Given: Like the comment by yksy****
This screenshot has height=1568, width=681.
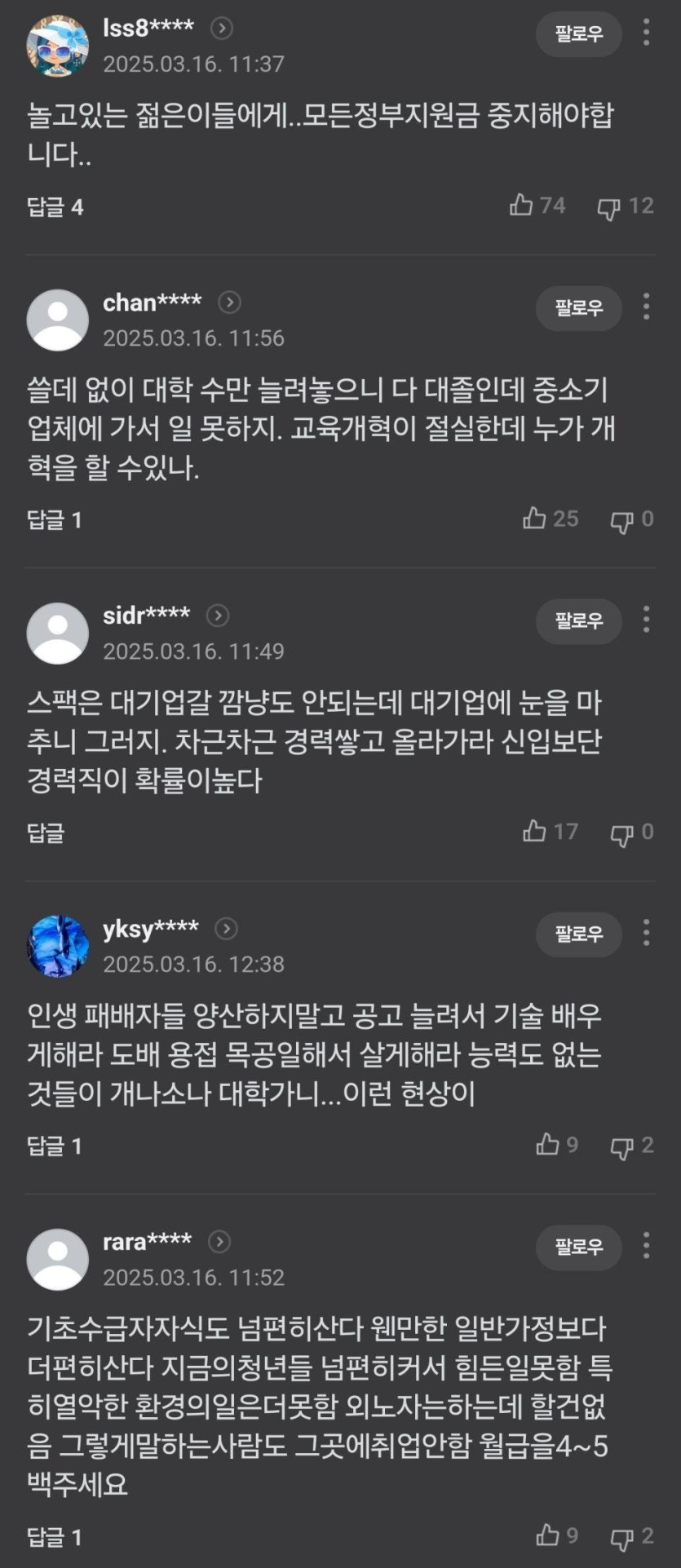Looking at the screenshot, I should click(x=548, y=1145).
